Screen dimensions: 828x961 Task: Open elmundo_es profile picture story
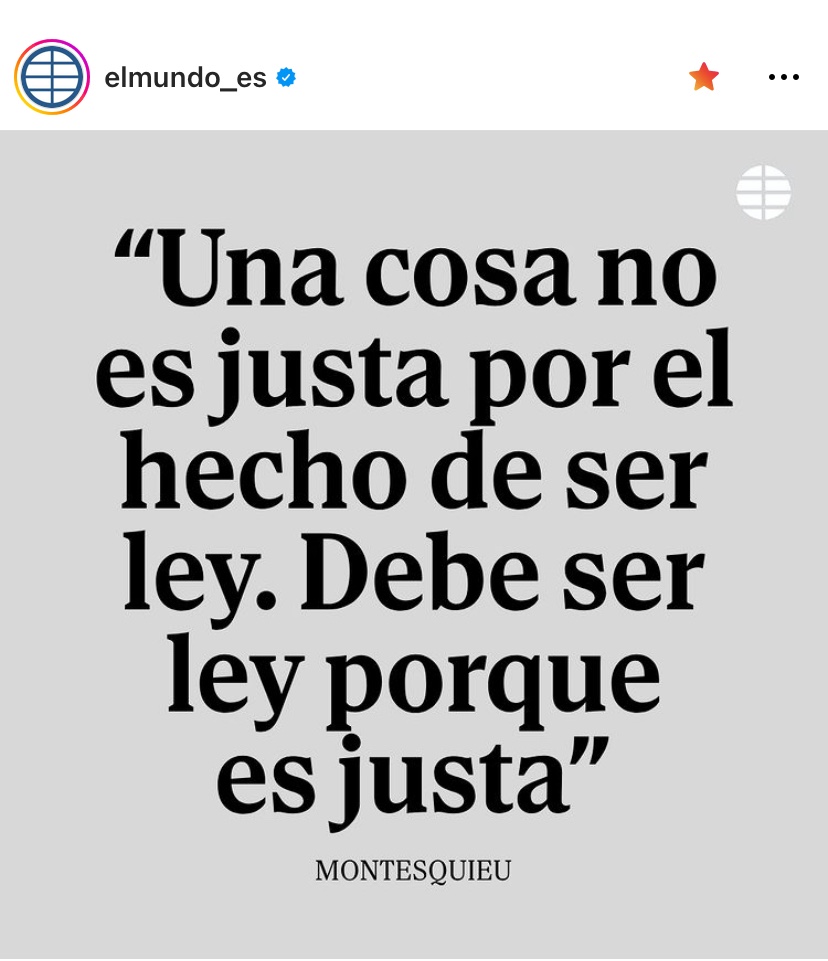pyautogui.click(x=52, y=78)
